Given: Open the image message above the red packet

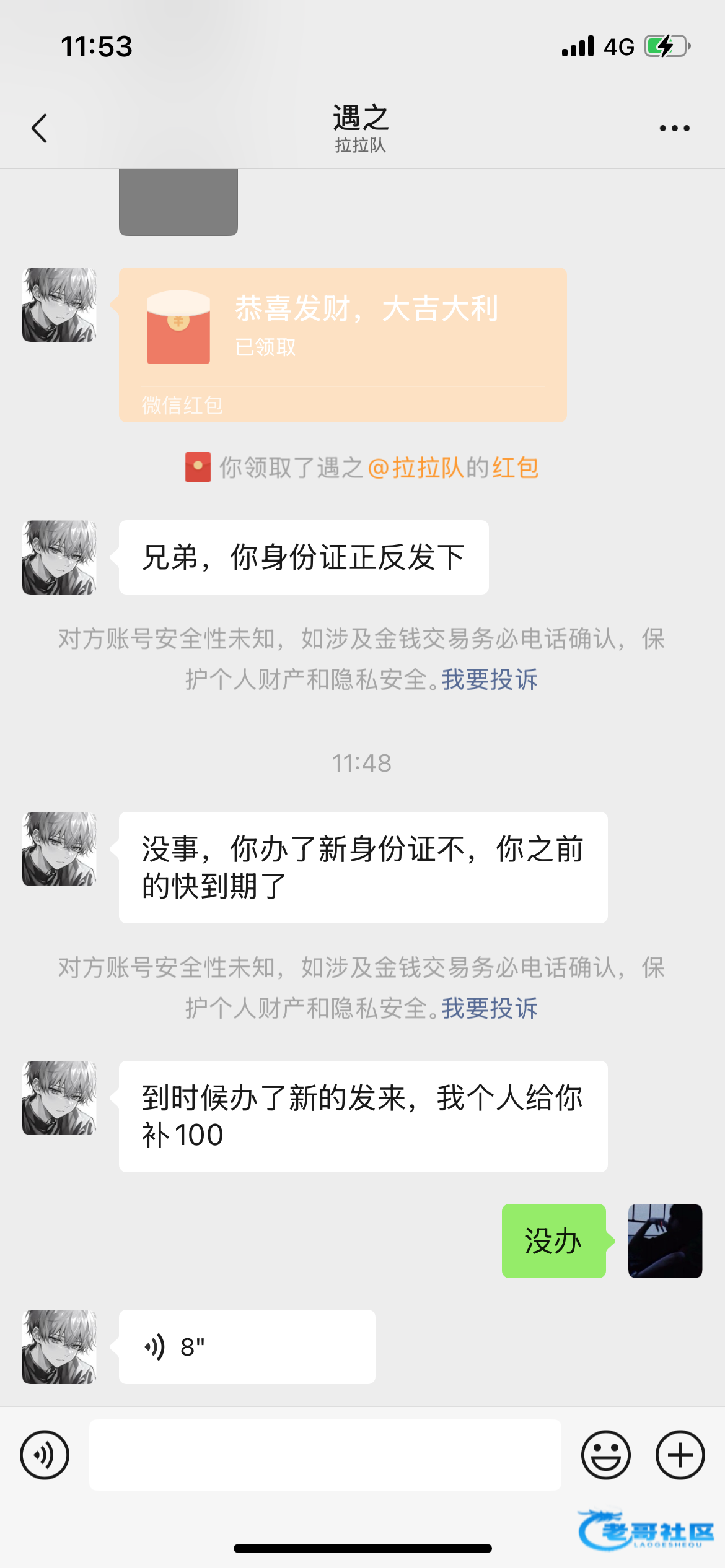Looking at the screenshot, I should pos(178,202).
